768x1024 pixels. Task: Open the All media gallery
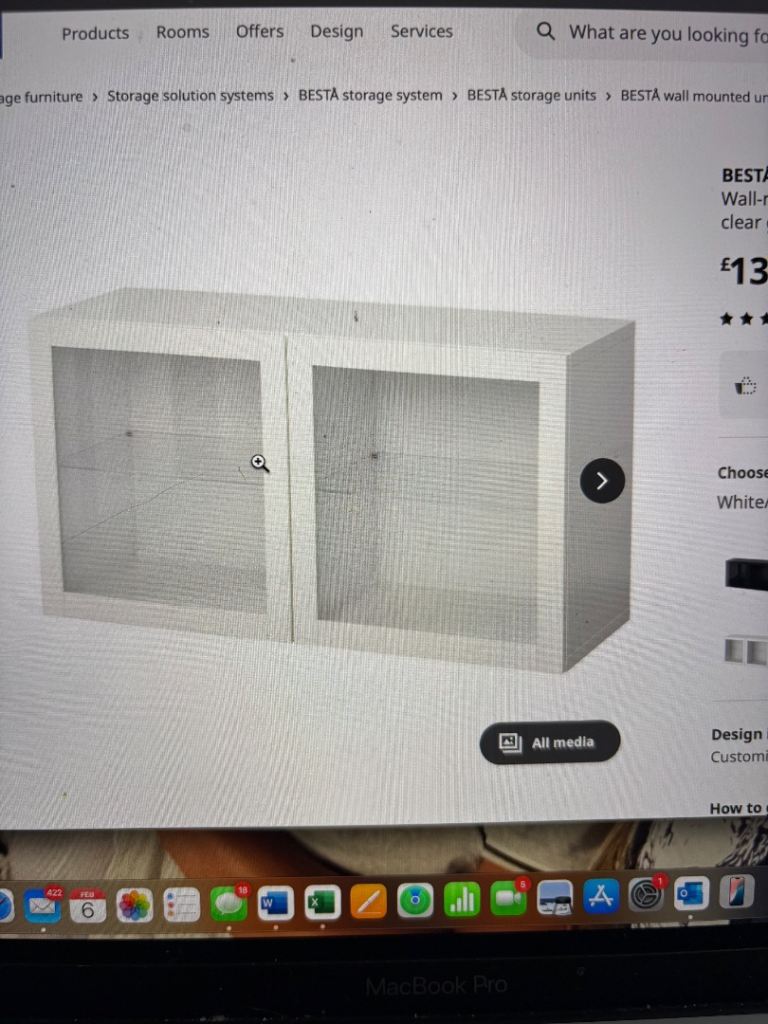[x=550, y=742]
